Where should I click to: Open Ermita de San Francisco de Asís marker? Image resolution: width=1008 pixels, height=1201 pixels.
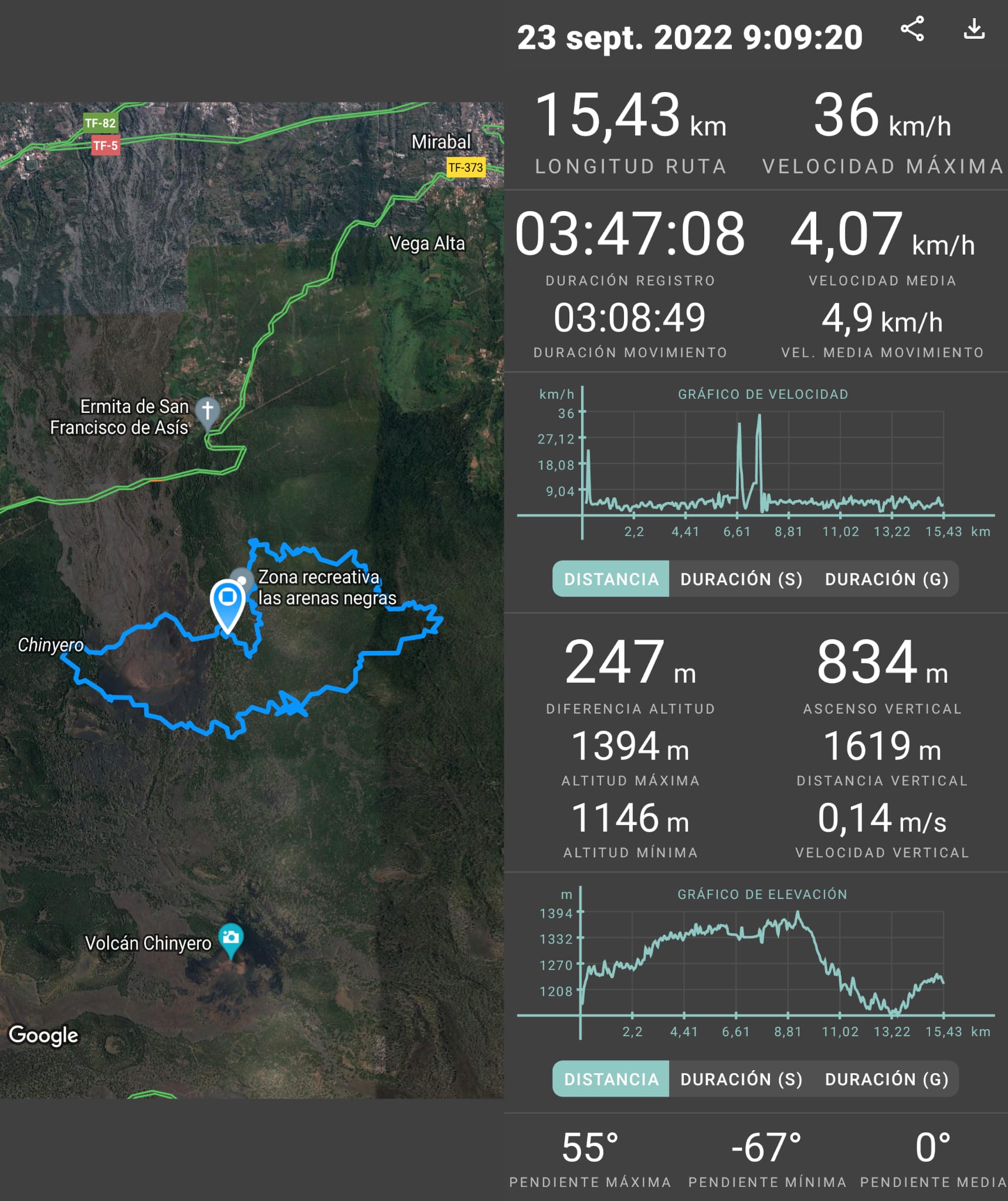click(x=207, y=410)
